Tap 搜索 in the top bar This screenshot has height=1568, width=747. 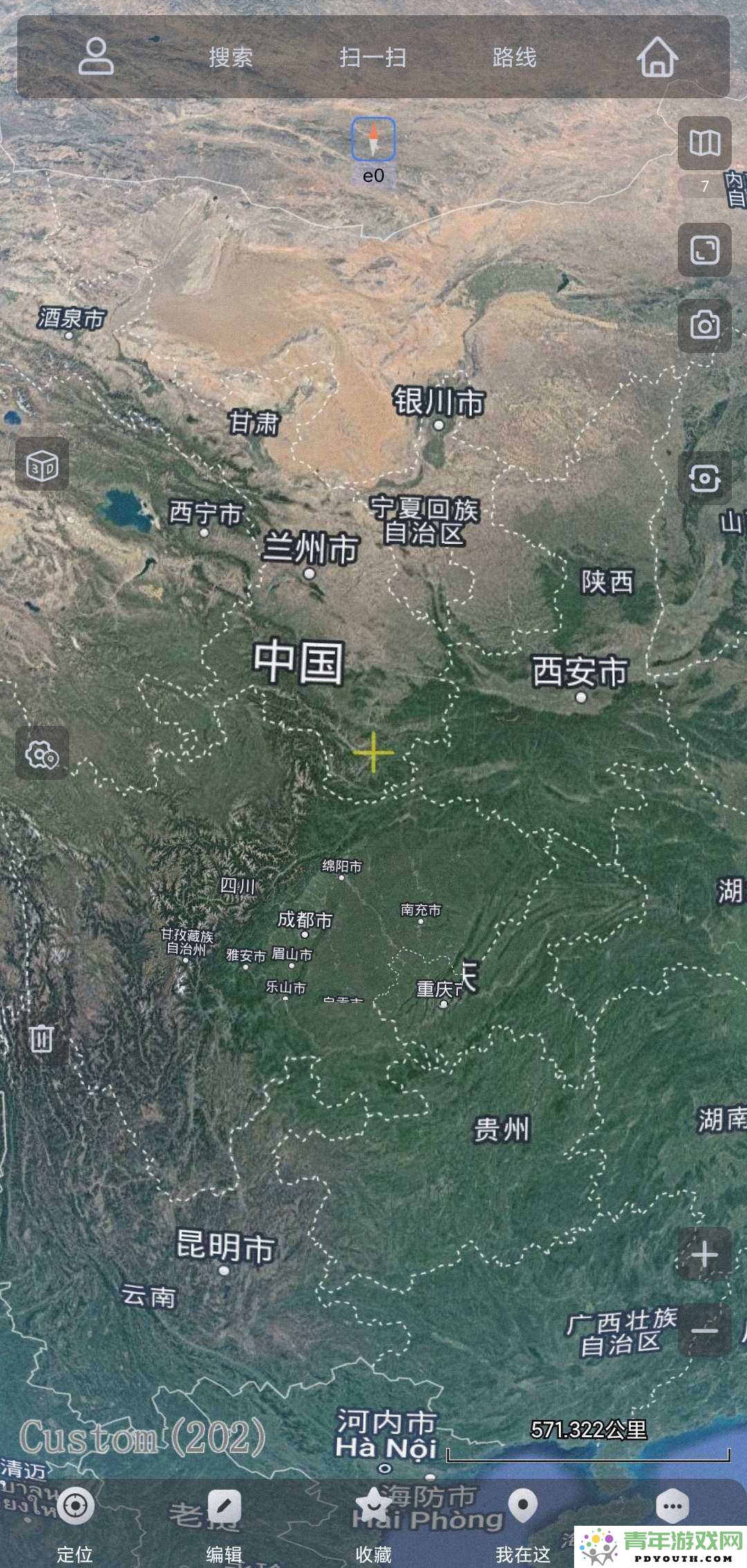coord(231,57)
